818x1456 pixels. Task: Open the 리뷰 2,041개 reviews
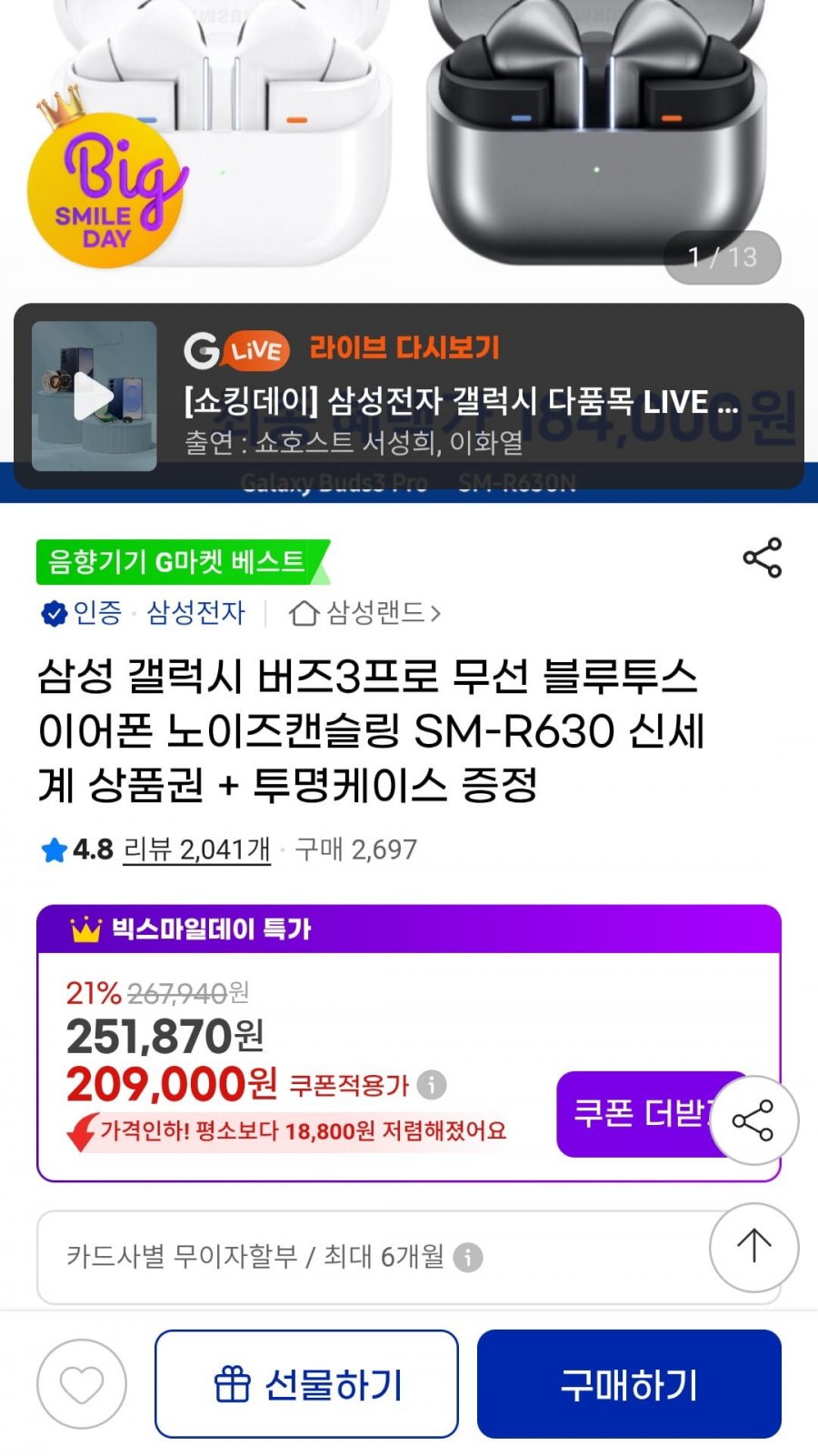(196, 849)
